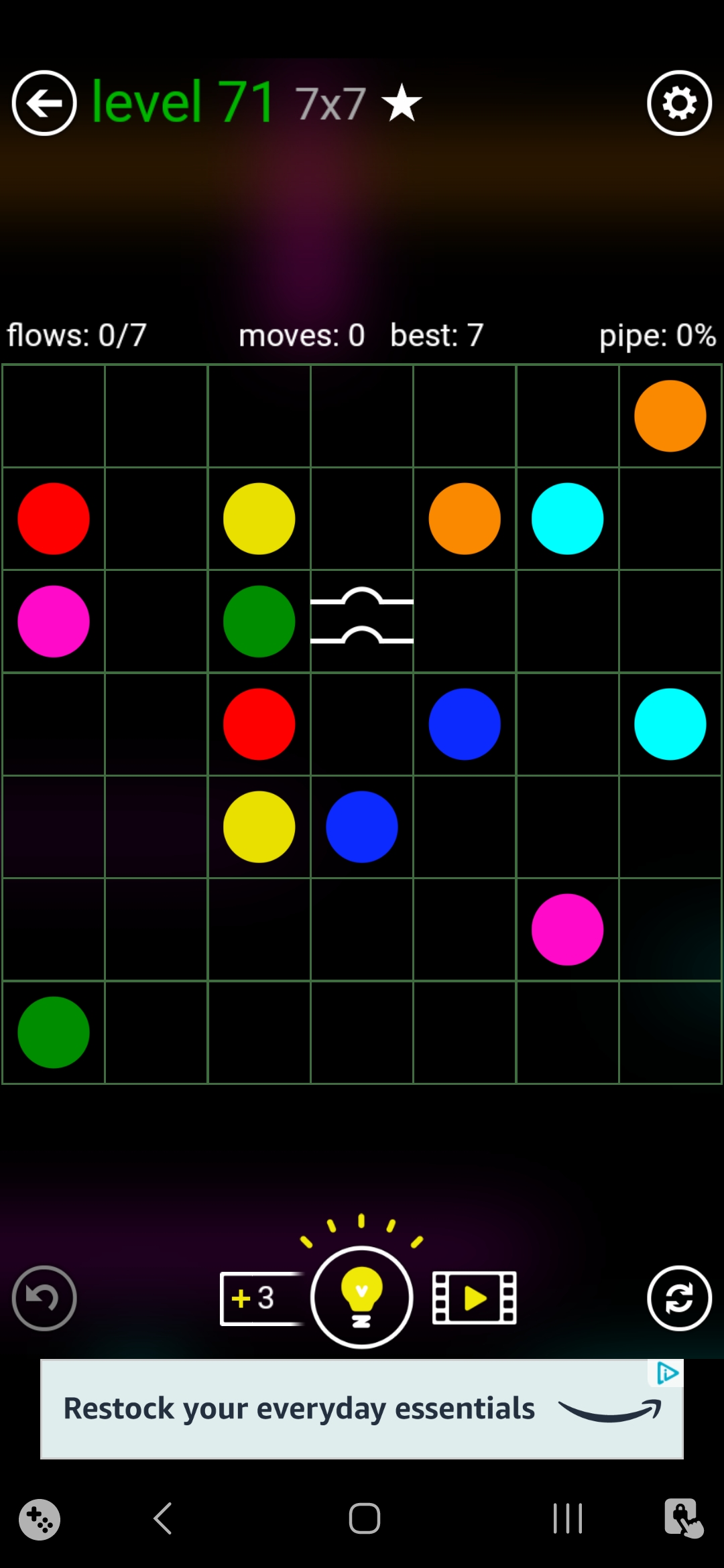Viewport: 724px width, 1568px height.
Task: Use a hint with the lightbulb button
Action: pos(361,1298)
